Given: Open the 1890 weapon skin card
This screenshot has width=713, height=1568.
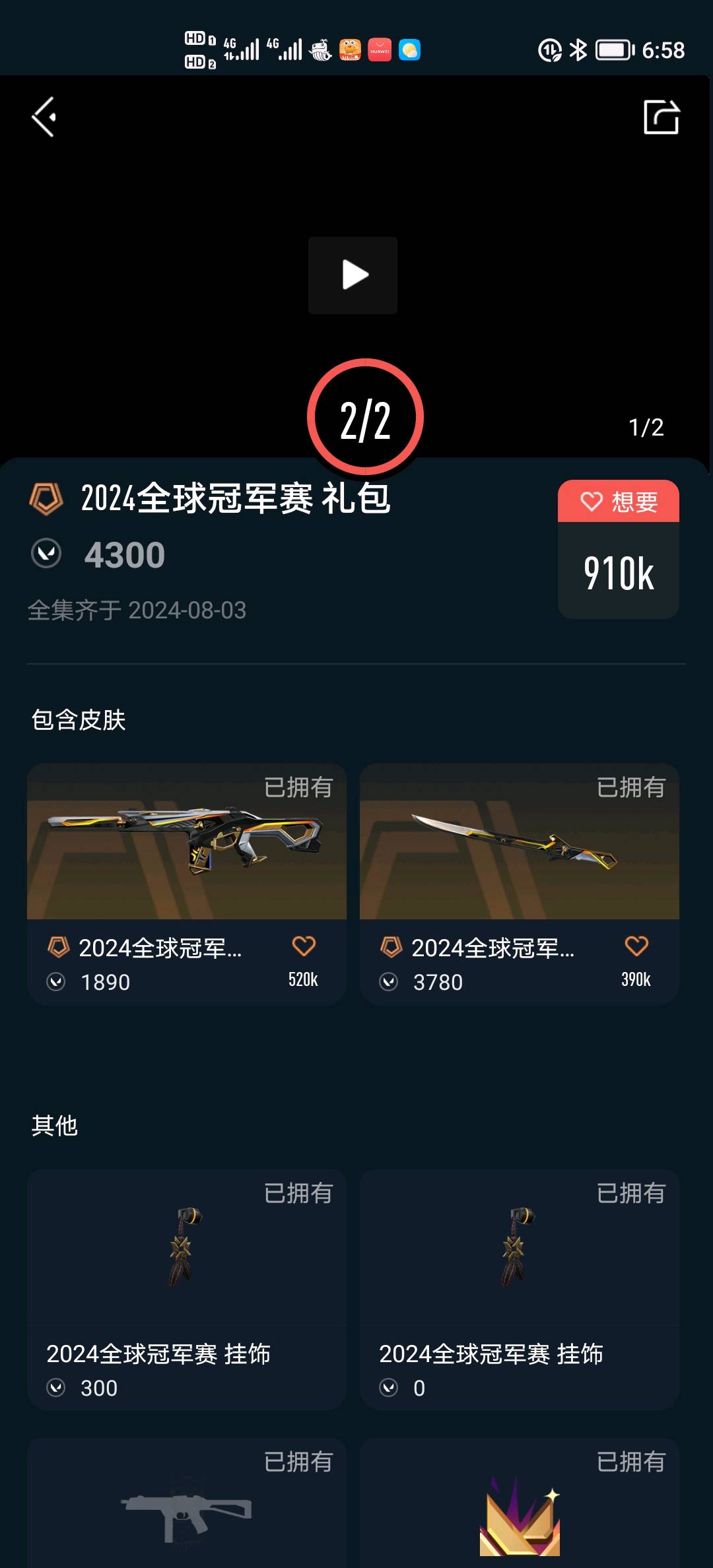Looking at the screenshot, I should (186, 858).
